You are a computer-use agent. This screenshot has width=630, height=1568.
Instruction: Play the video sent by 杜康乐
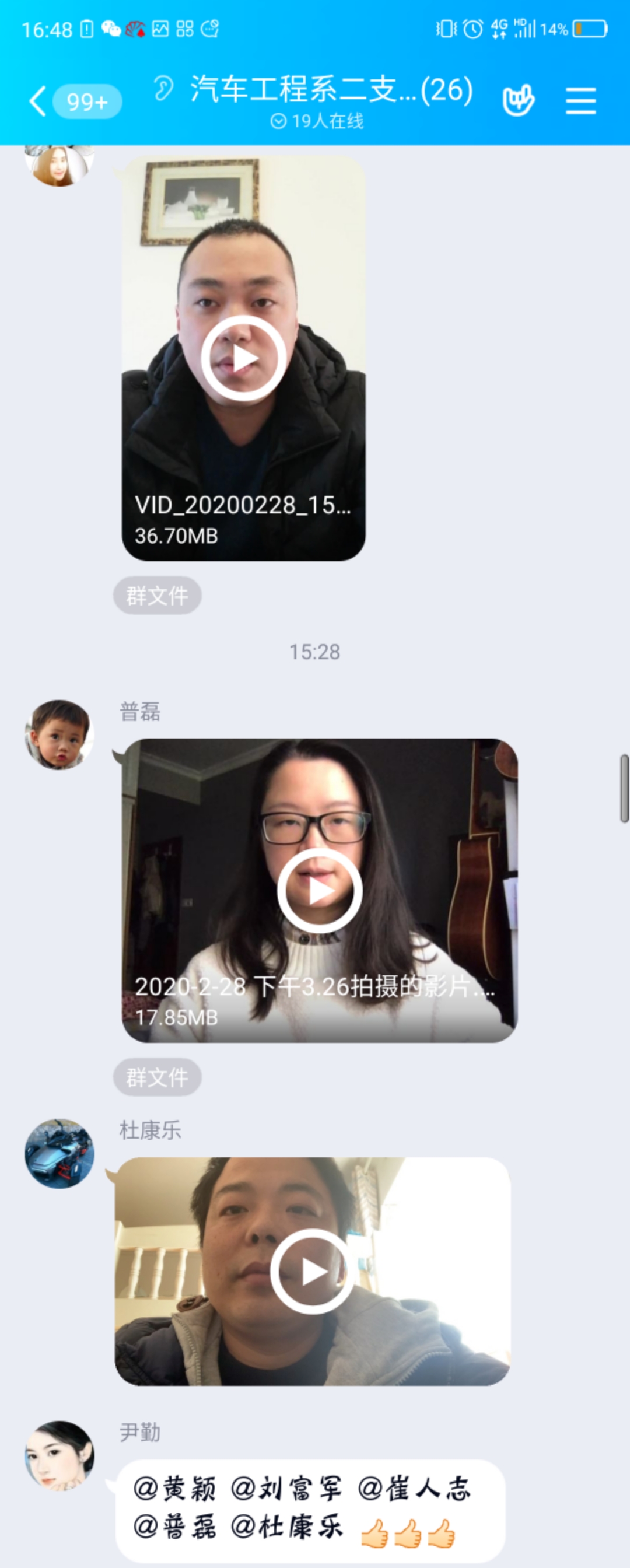tap(312, 1272)
